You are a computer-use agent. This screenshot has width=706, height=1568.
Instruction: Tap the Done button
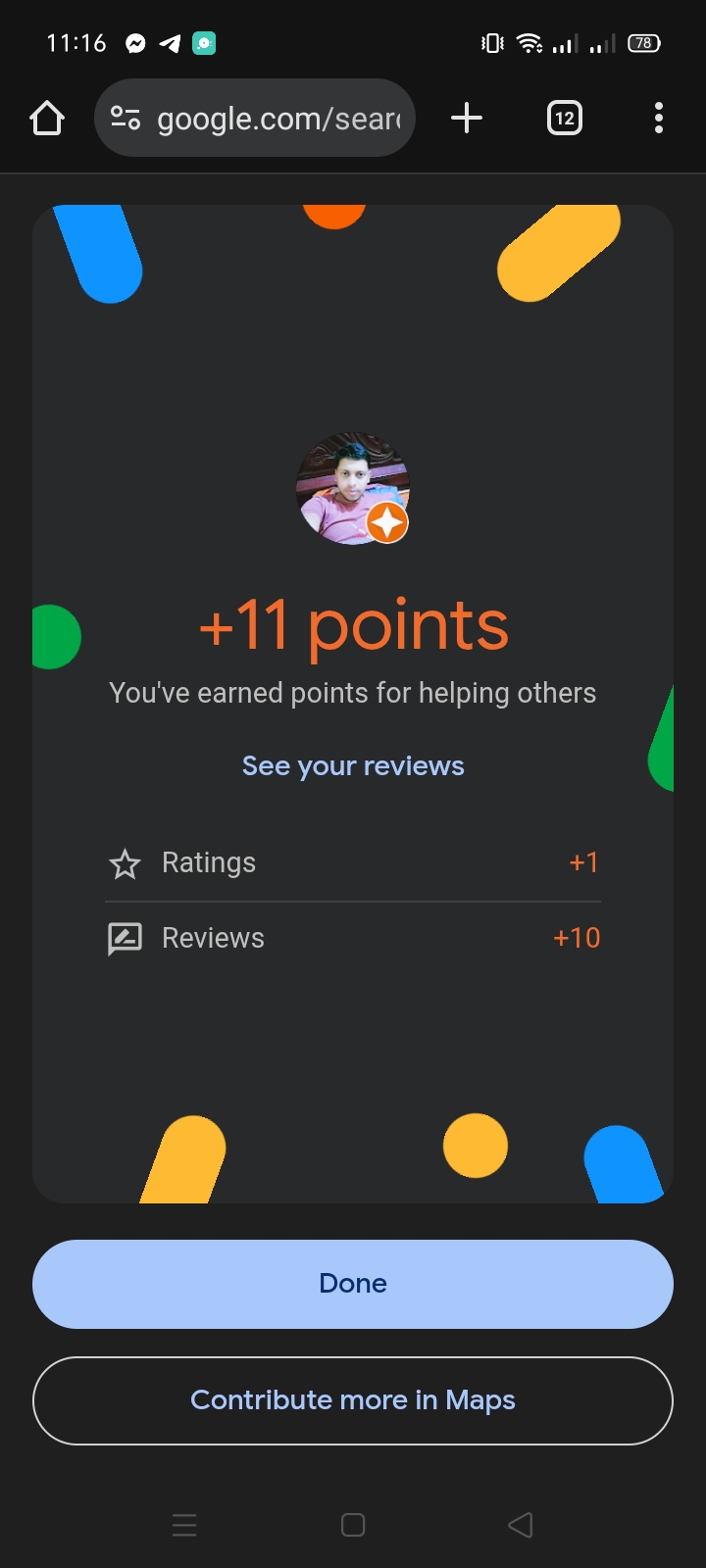pyautogui.click(x=353, y=1284)
